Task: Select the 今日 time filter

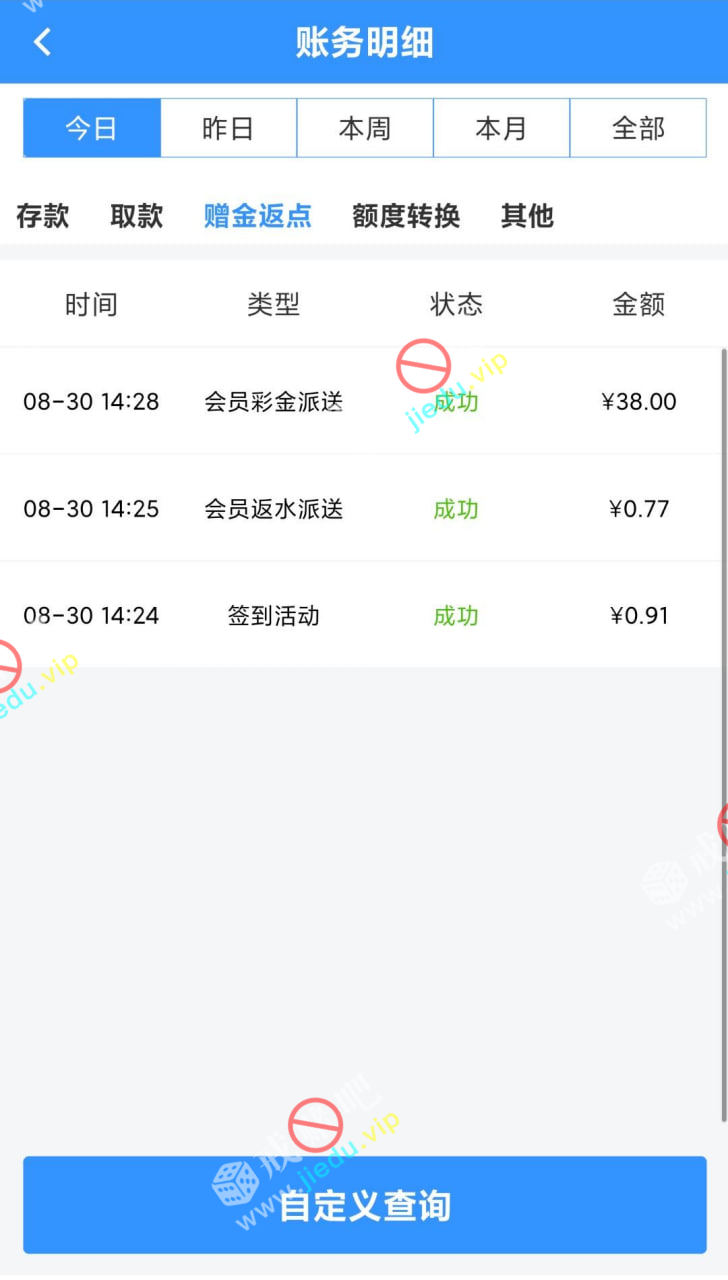Action: pyautogui.click(x=92, y=128)
